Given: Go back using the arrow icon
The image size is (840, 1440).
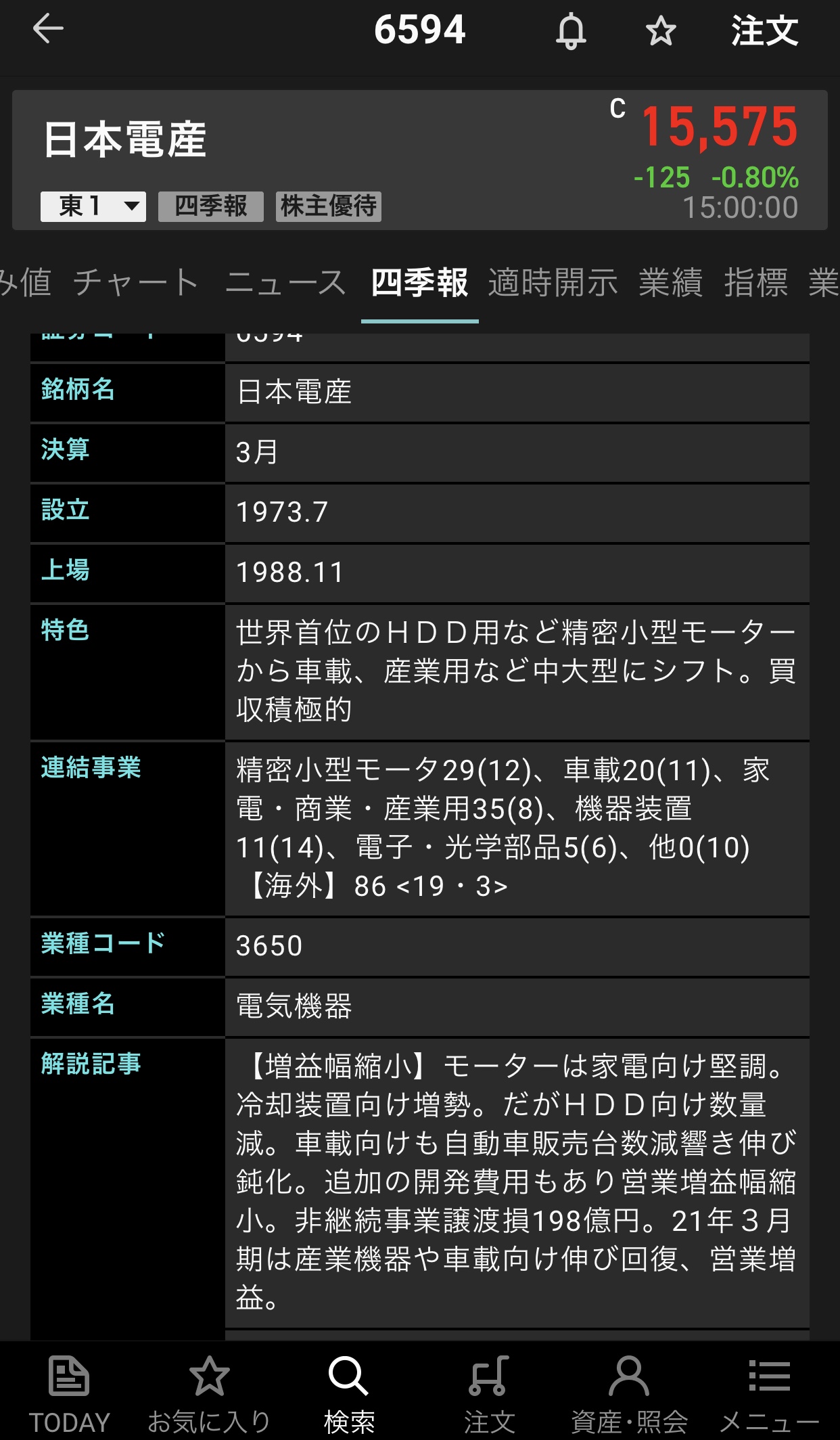Looking at the screenshot, I should 48,30.
